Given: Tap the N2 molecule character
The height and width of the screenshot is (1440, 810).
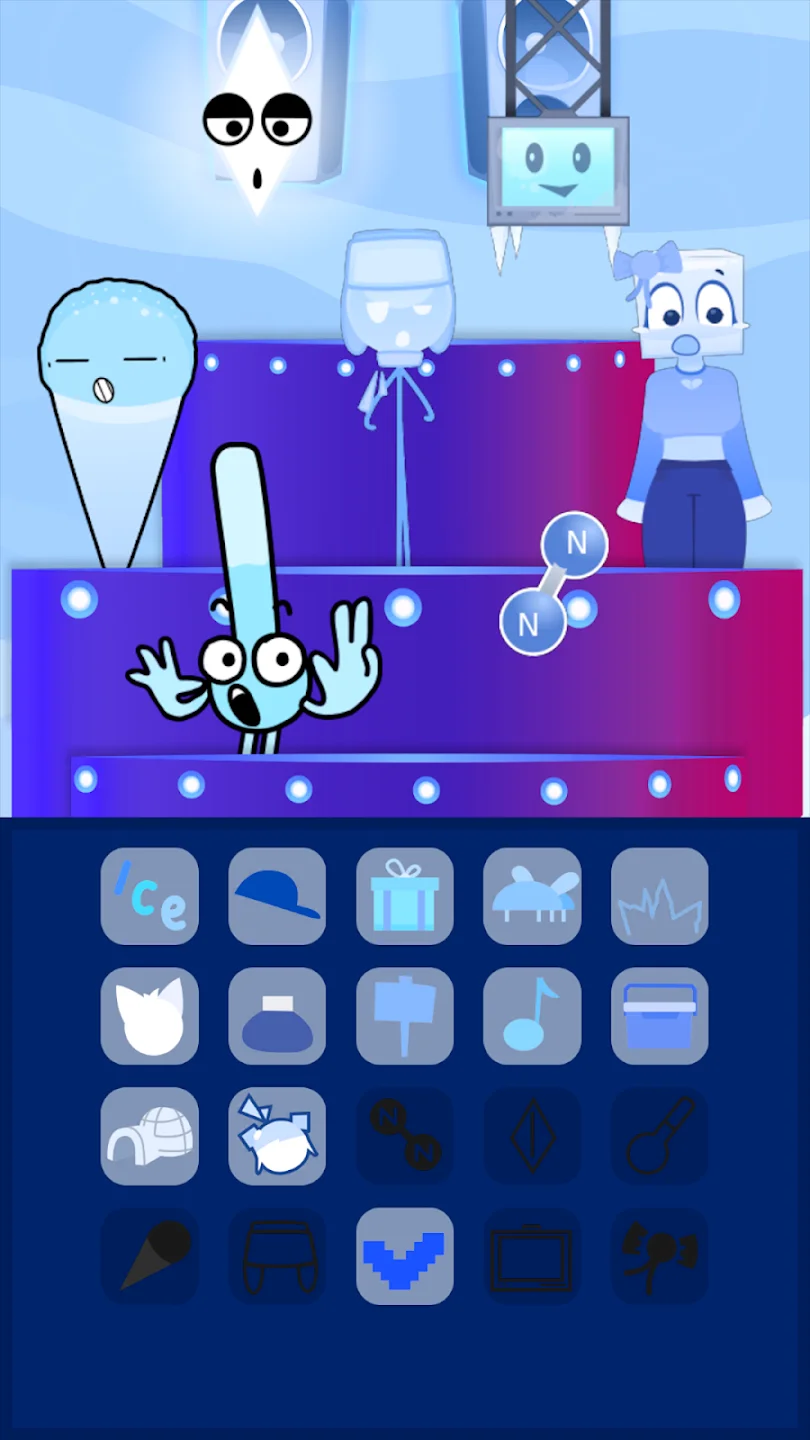Looking at the screenshot, I should pyautogui.click(x=553, y=585).
